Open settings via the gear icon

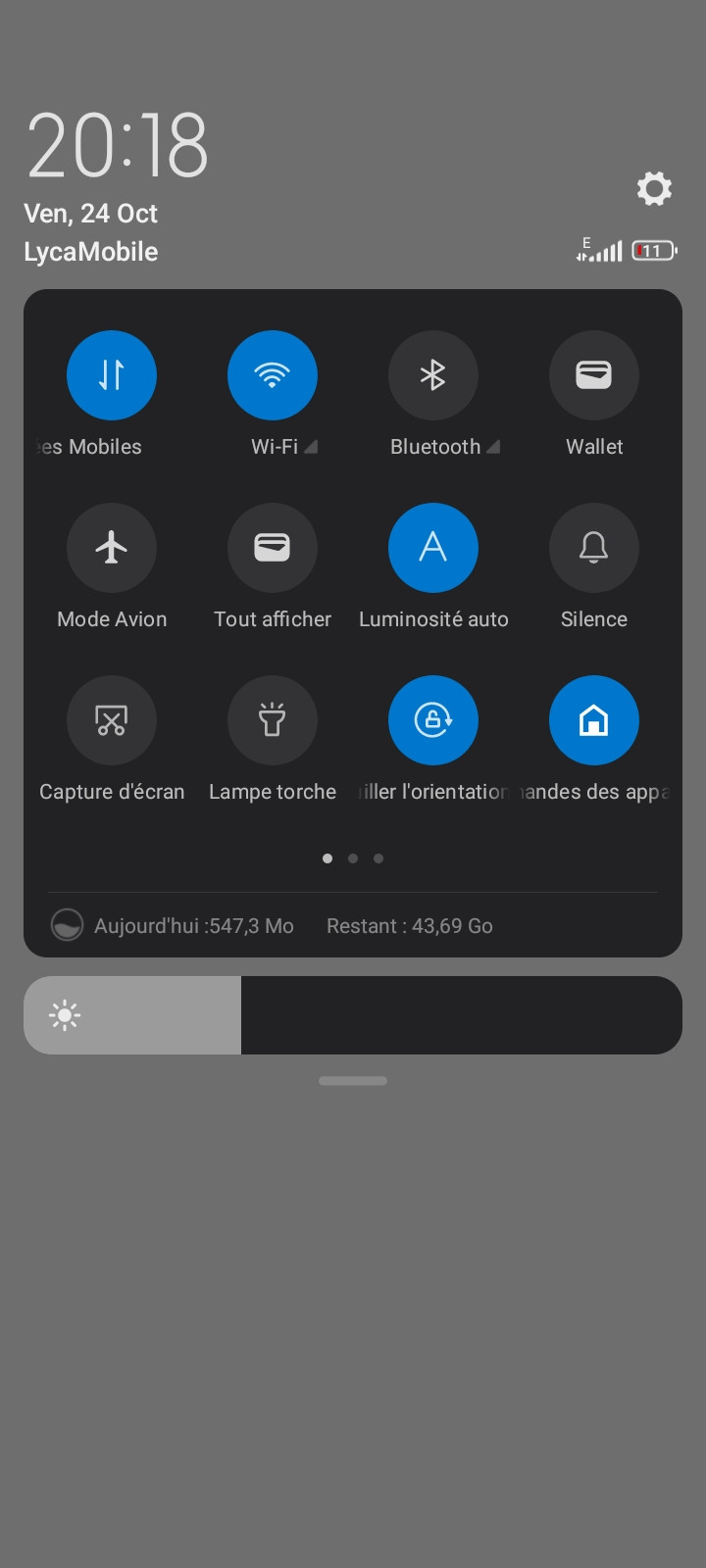tap(654, 188)
